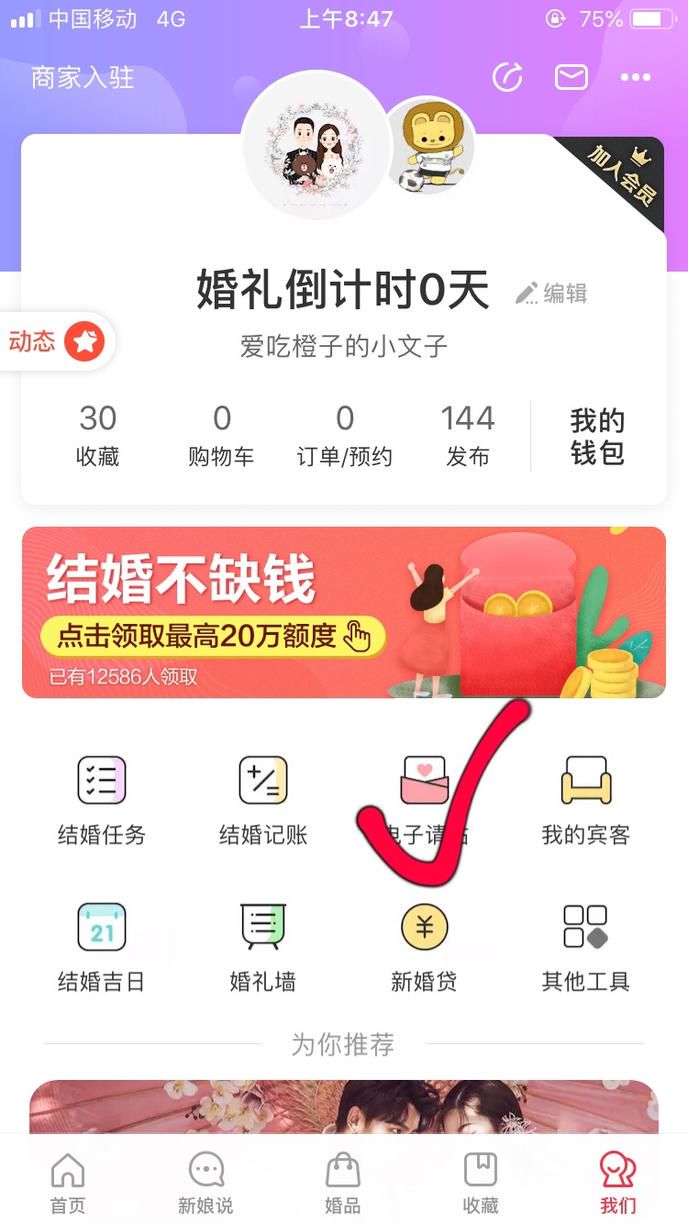Switch to 首页 home tab
Viewport: 688px width, 1224px height.
(68, 1181)
